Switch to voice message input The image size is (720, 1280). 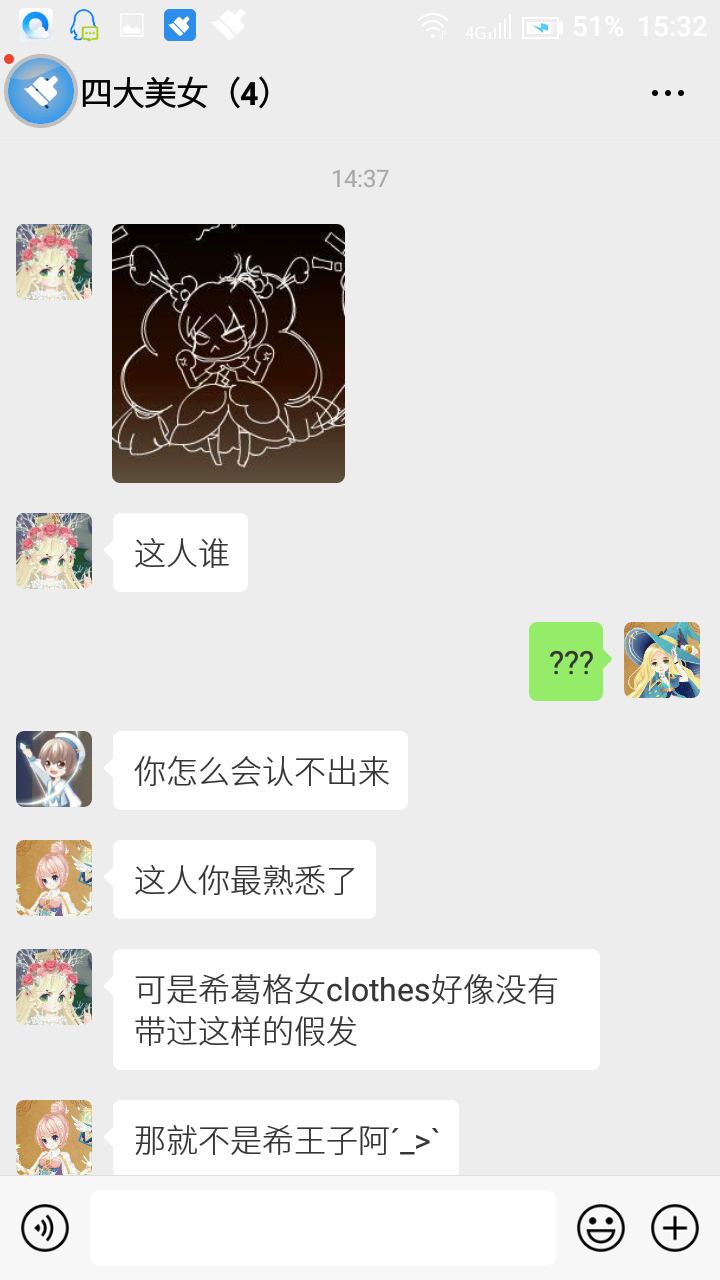coord(45,1227)
